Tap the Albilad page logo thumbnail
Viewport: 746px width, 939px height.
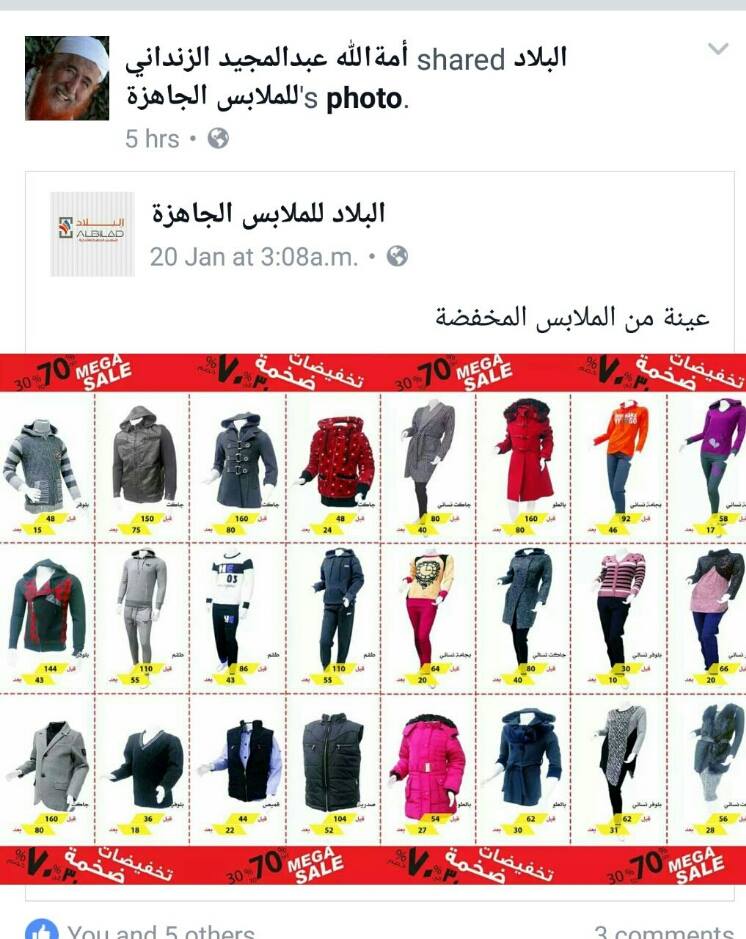point(92,233)
